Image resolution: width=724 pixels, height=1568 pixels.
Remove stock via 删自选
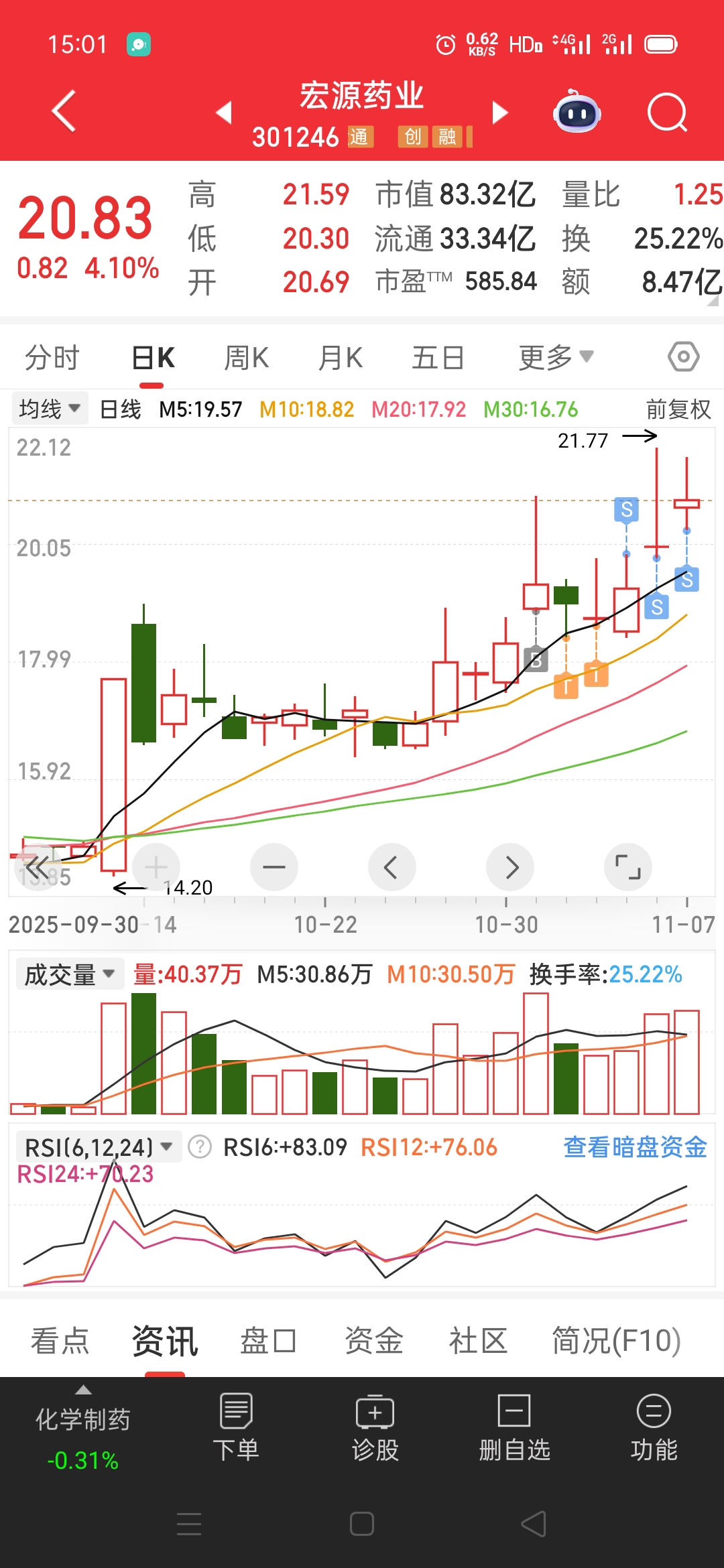pos(514,1427)
